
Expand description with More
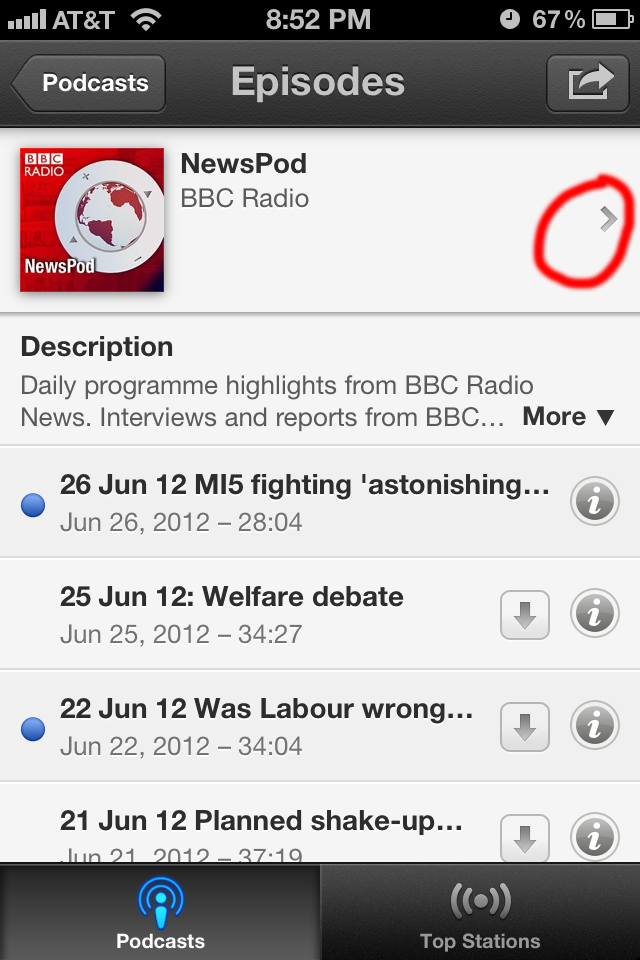pos(567,417)
